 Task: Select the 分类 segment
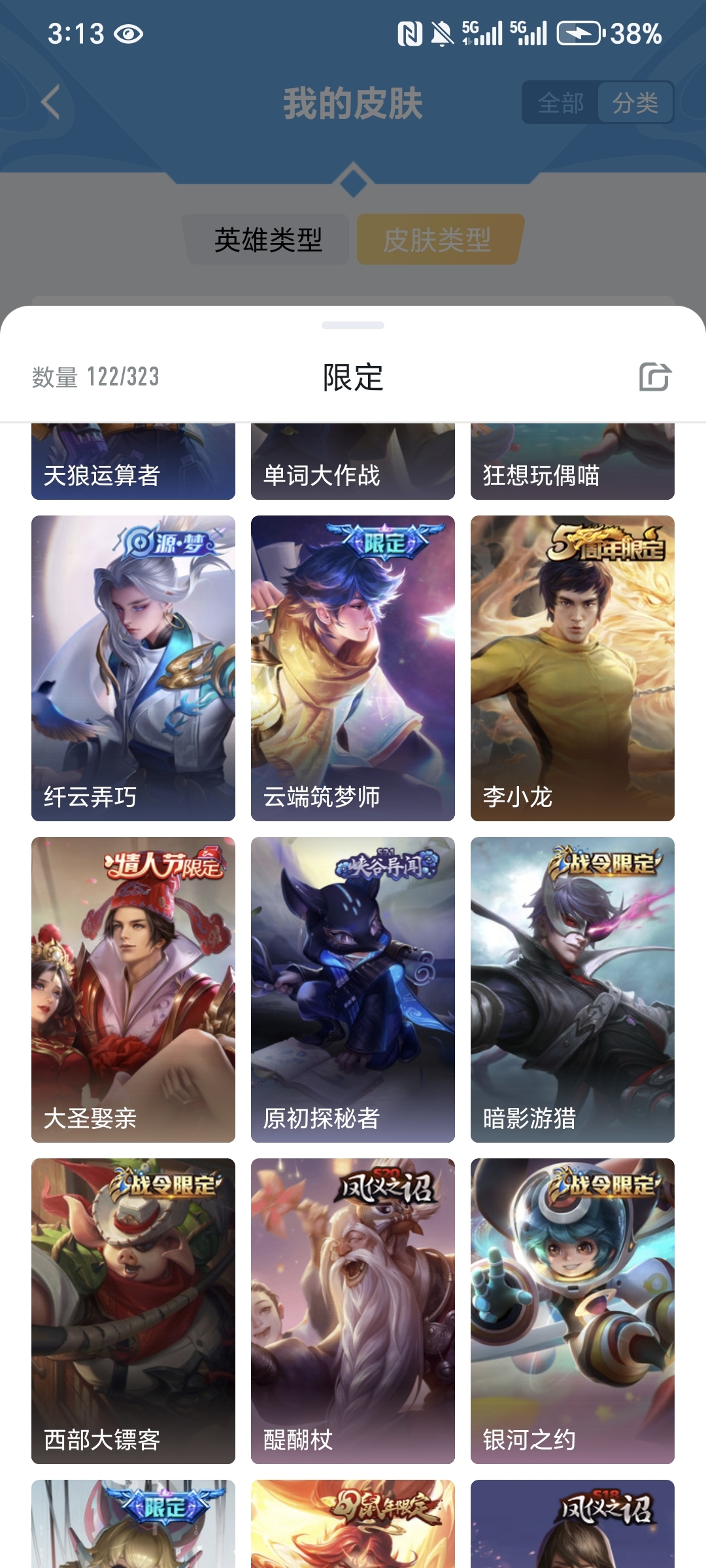click(635, 103)
